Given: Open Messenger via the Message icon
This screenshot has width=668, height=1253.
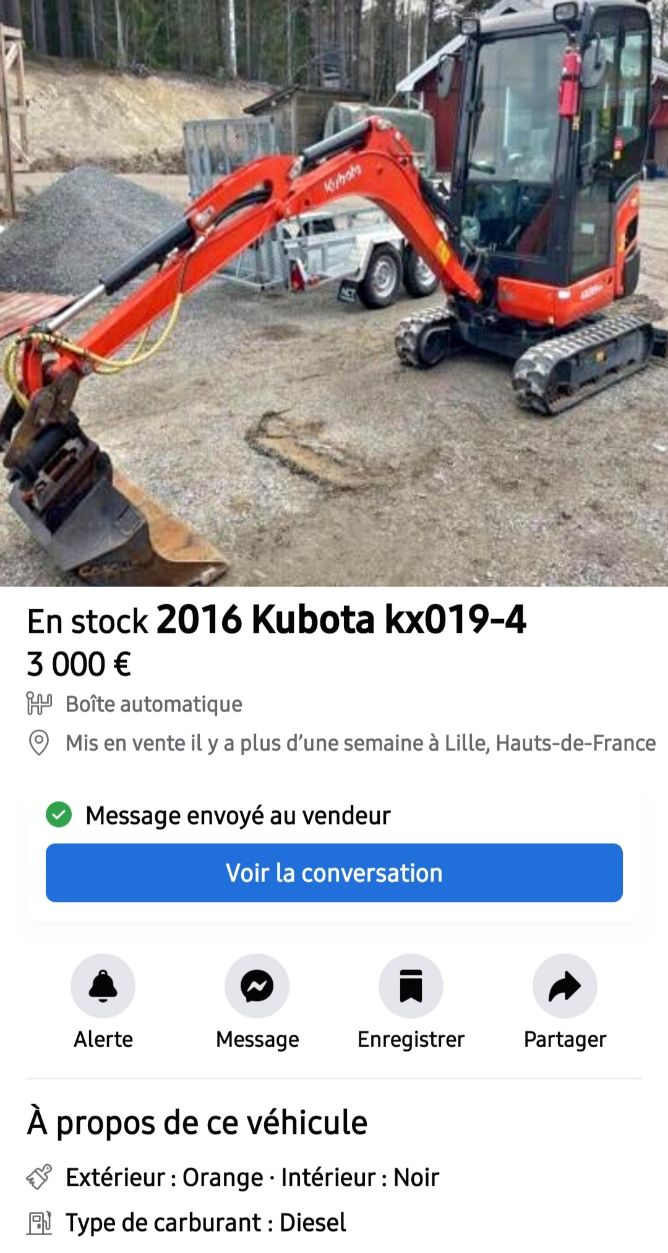Looking at the screenshot, I should [x=257, y=987].
